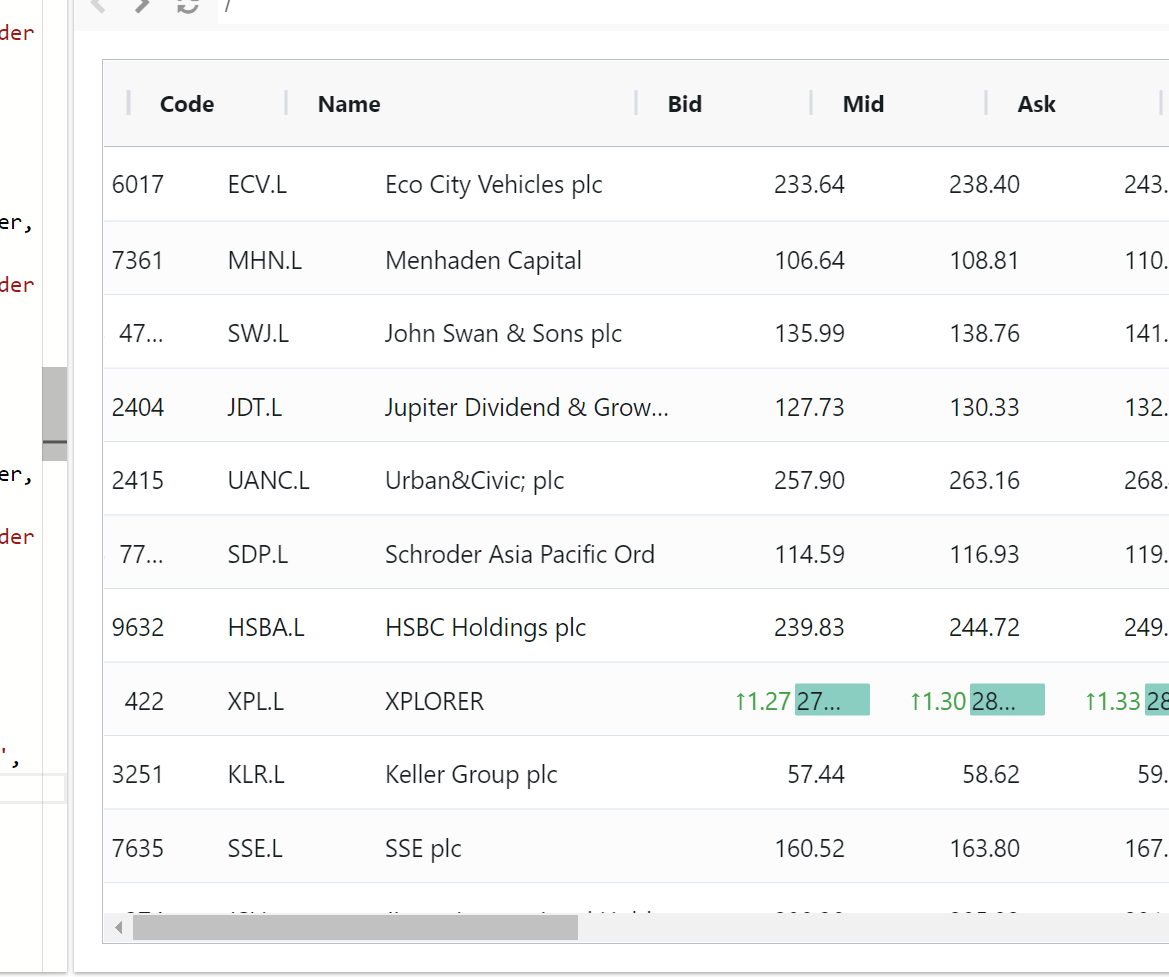Sort the table by the Name header
The image size is (1169, 977).
point(349,104)
